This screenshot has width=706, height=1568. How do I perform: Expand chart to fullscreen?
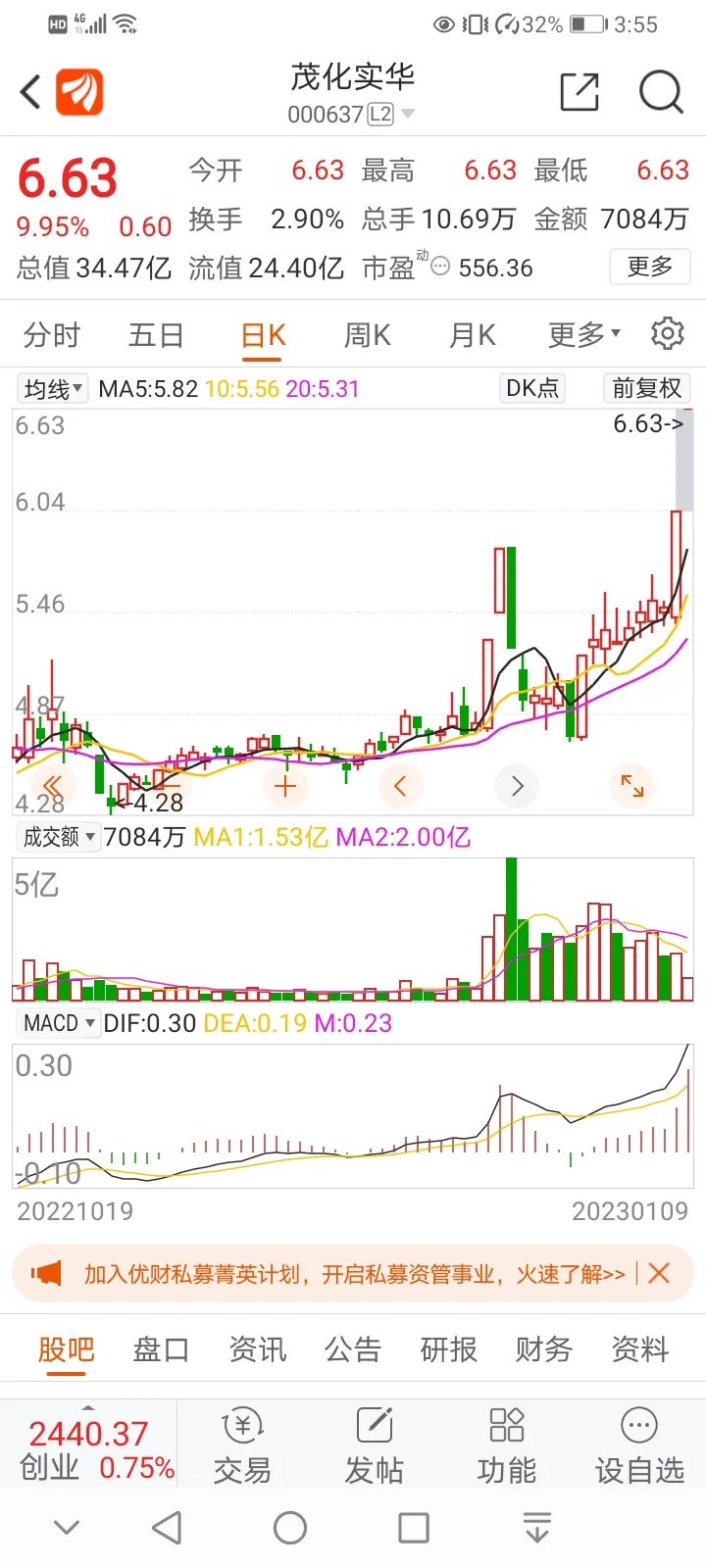tap(632, 785)
